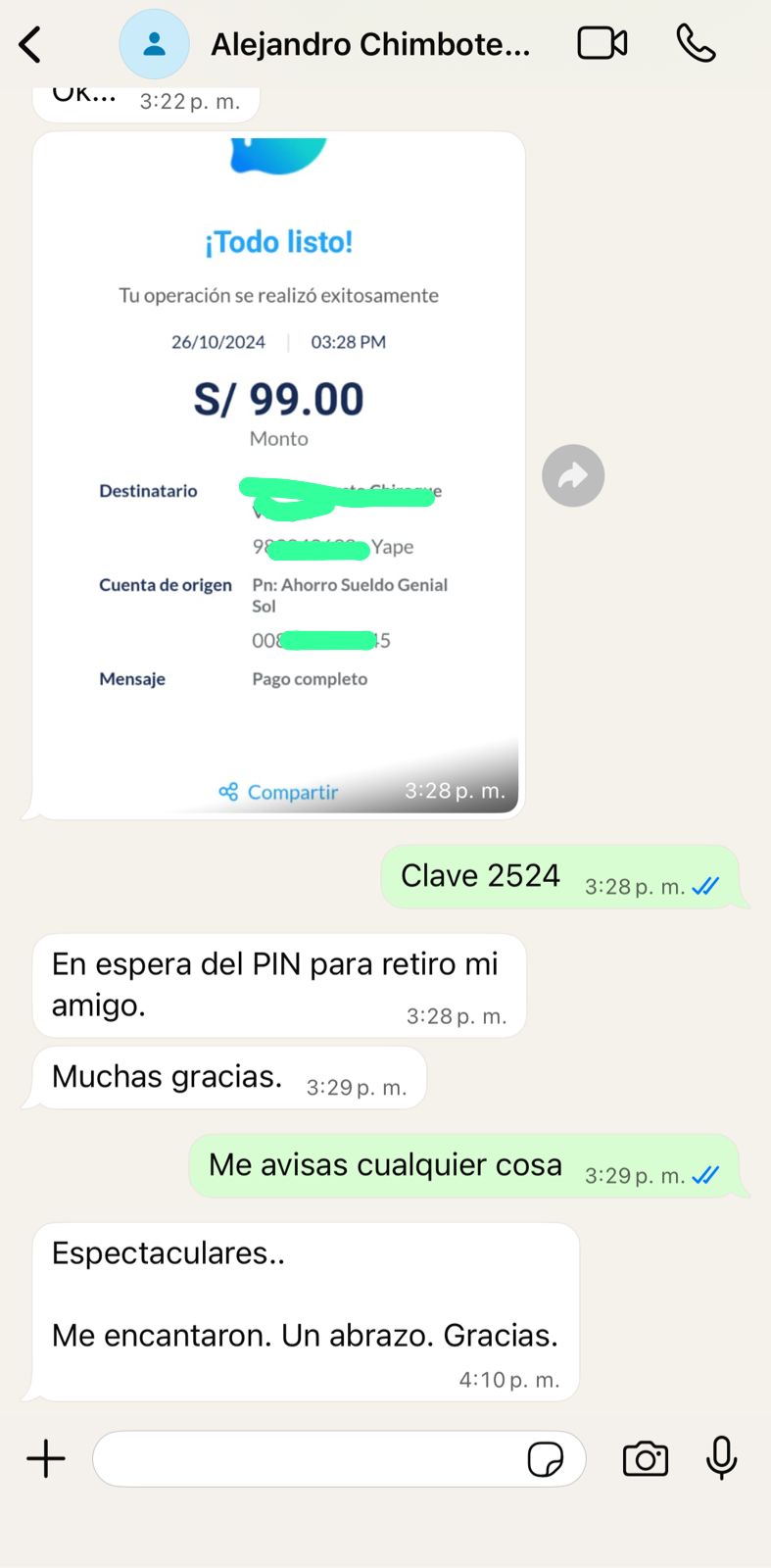Open Alejandro's profile picture avatar

pos(154,44)
